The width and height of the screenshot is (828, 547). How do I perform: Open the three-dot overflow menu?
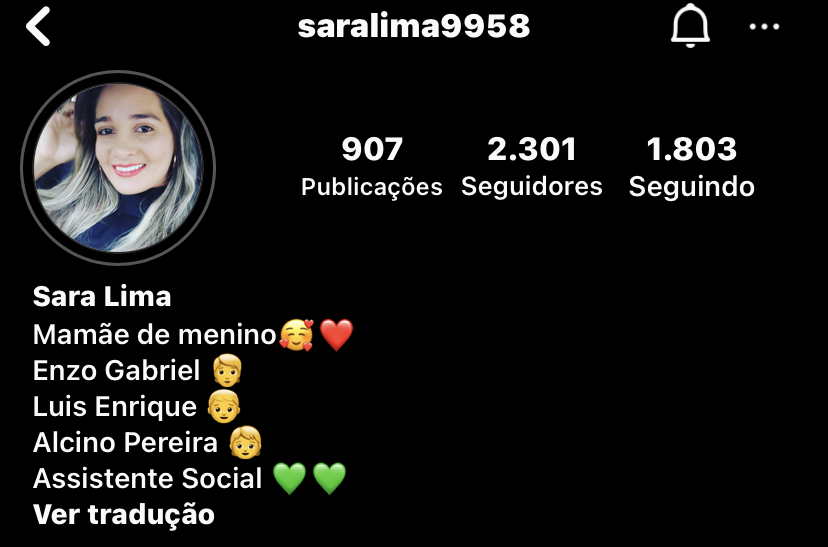[x=764, y=27]
